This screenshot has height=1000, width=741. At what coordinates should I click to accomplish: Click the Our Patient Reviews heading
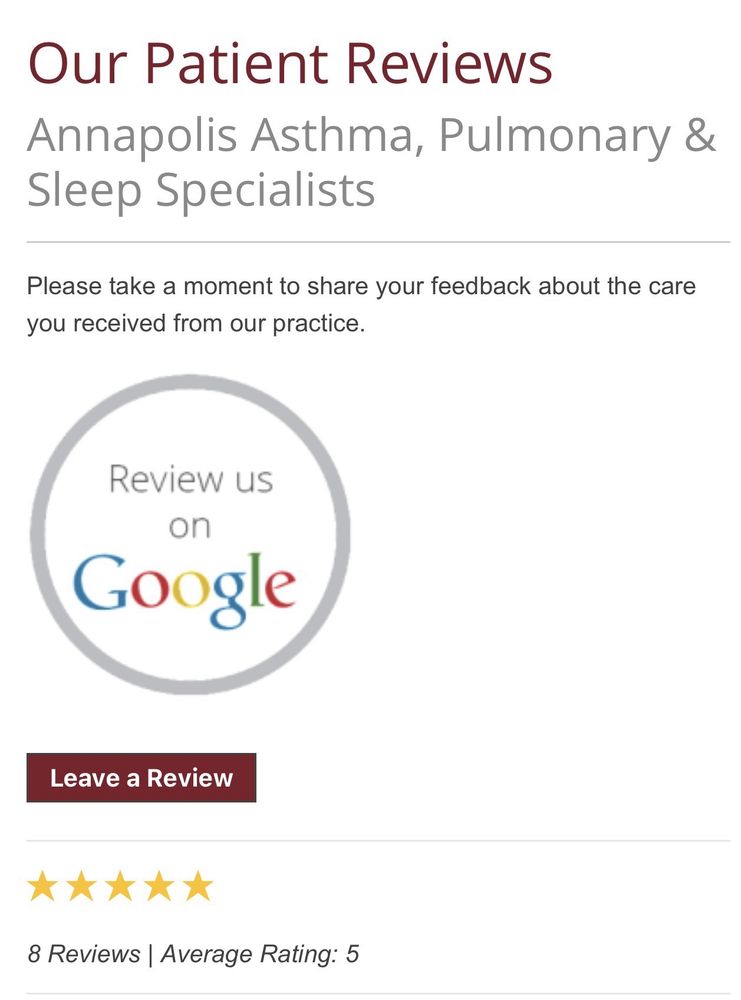[x=290, y=62]
